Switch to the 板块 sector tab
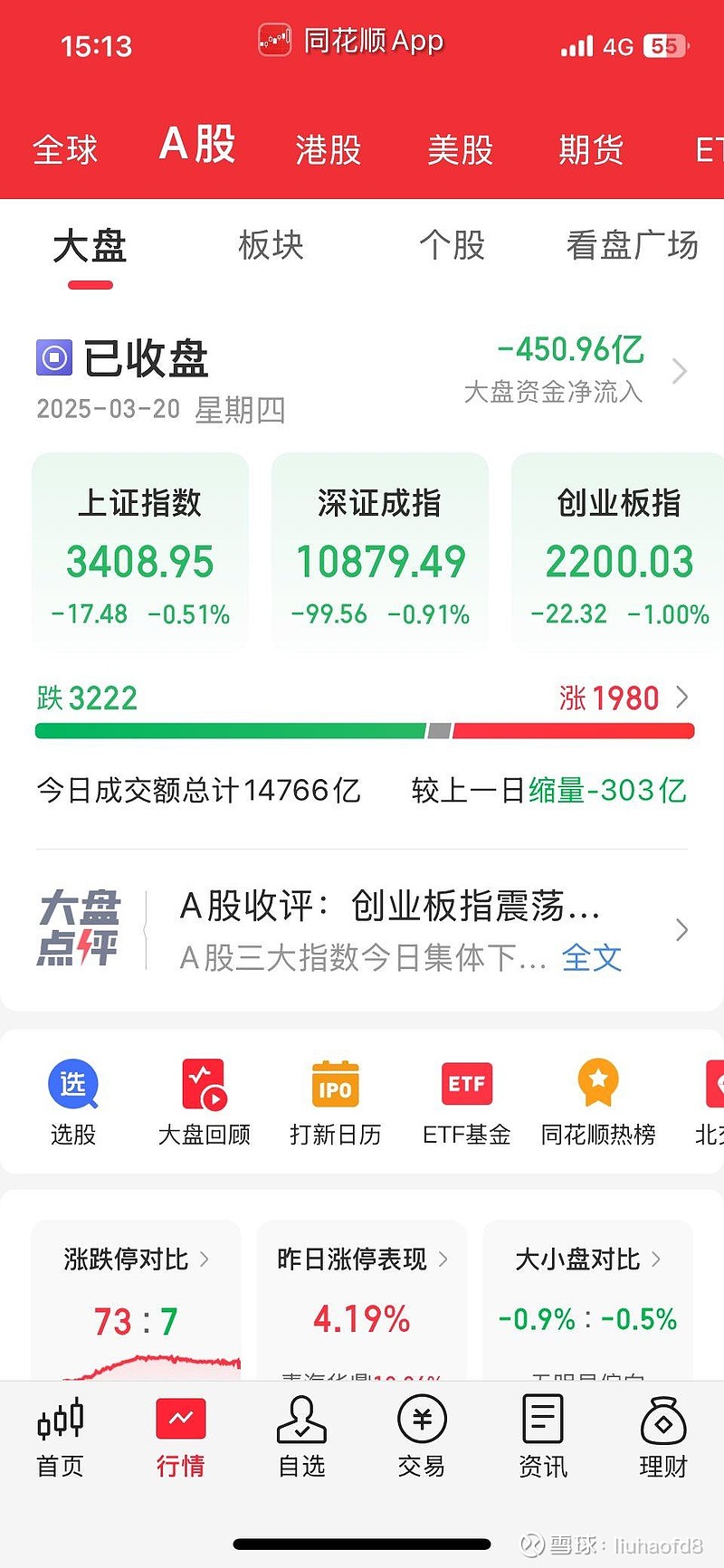724x1568 pixels. point(270,246)
